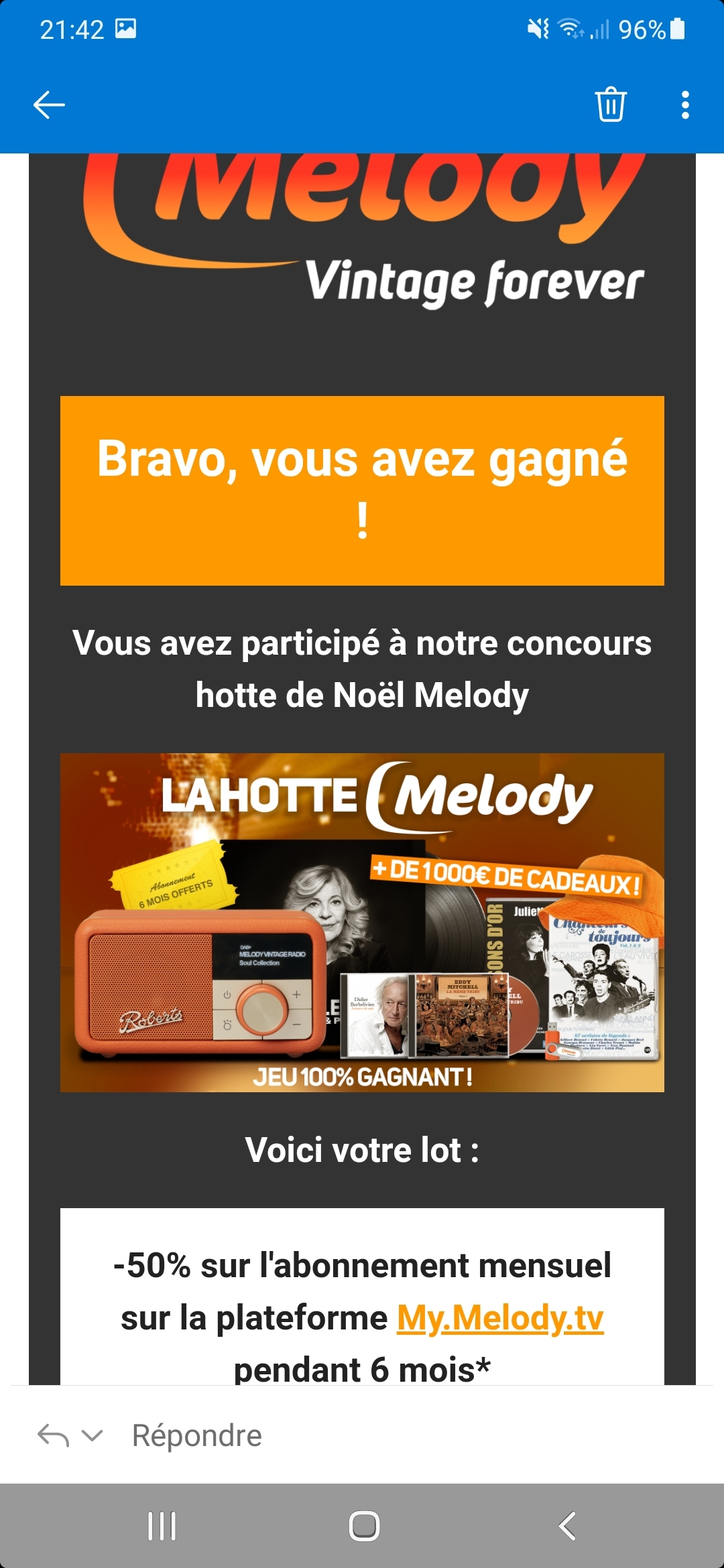The width and height of the screenshot is (724, 1568).
Task: Open the recent apps view
Action: tap(162, 1526)
